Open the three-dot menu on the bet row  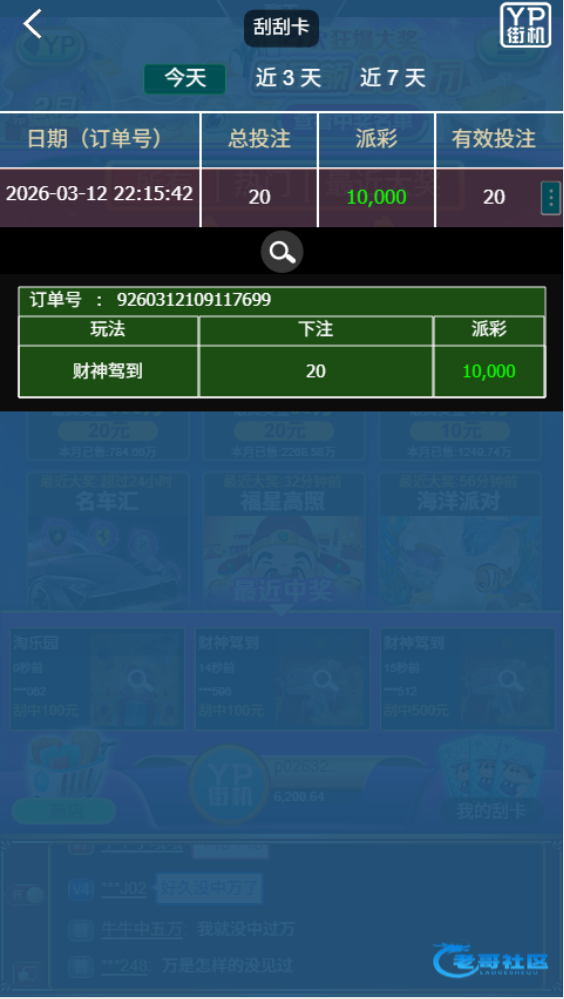click(551, 198)
